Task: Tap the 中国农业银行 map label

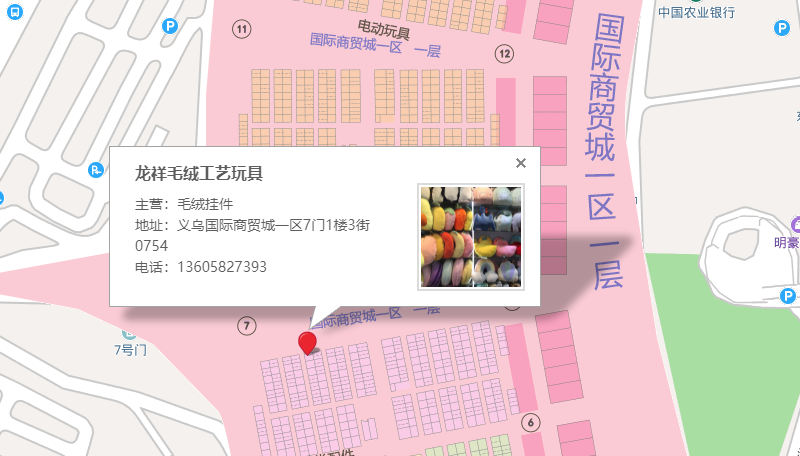Action: [x=696, y=13]
